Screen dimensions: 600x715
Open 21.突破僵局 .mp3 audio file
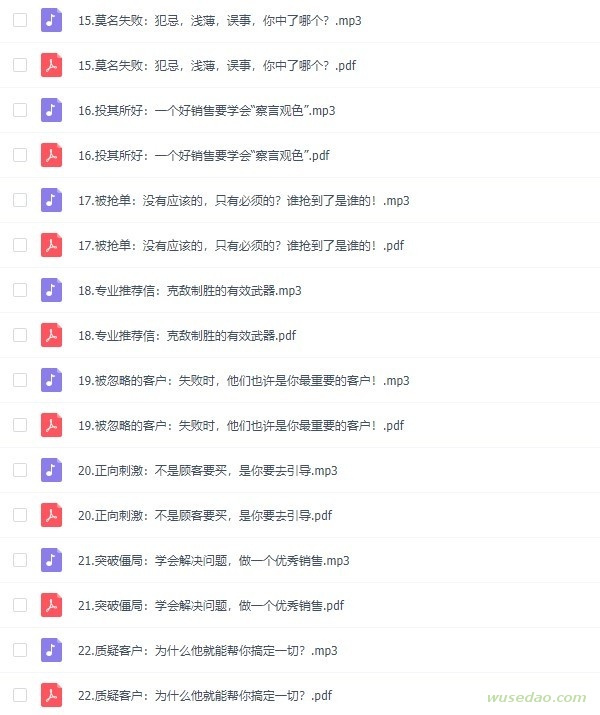click(213, 560)
